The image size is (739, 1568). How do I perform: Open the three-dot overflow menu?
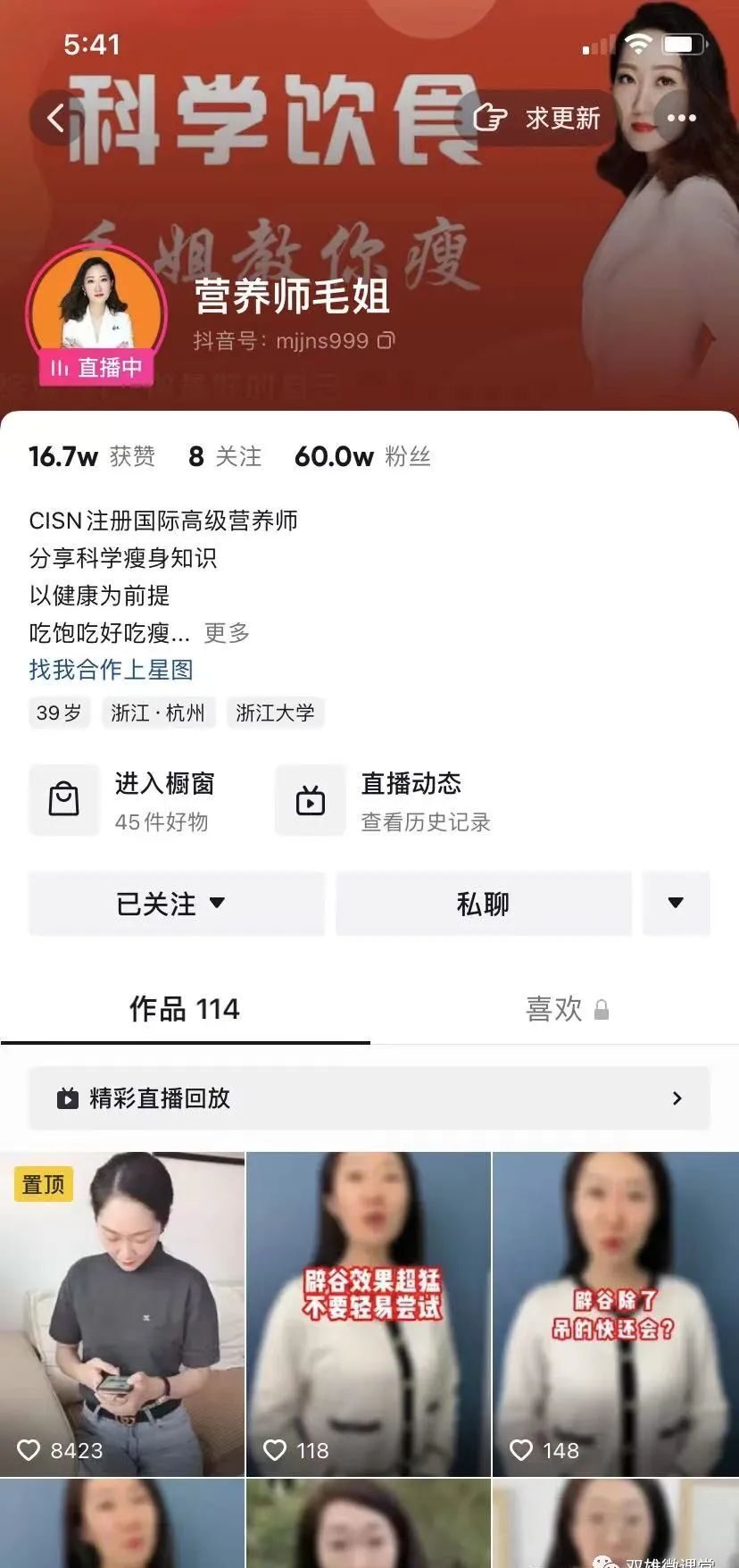click(681, 117)
